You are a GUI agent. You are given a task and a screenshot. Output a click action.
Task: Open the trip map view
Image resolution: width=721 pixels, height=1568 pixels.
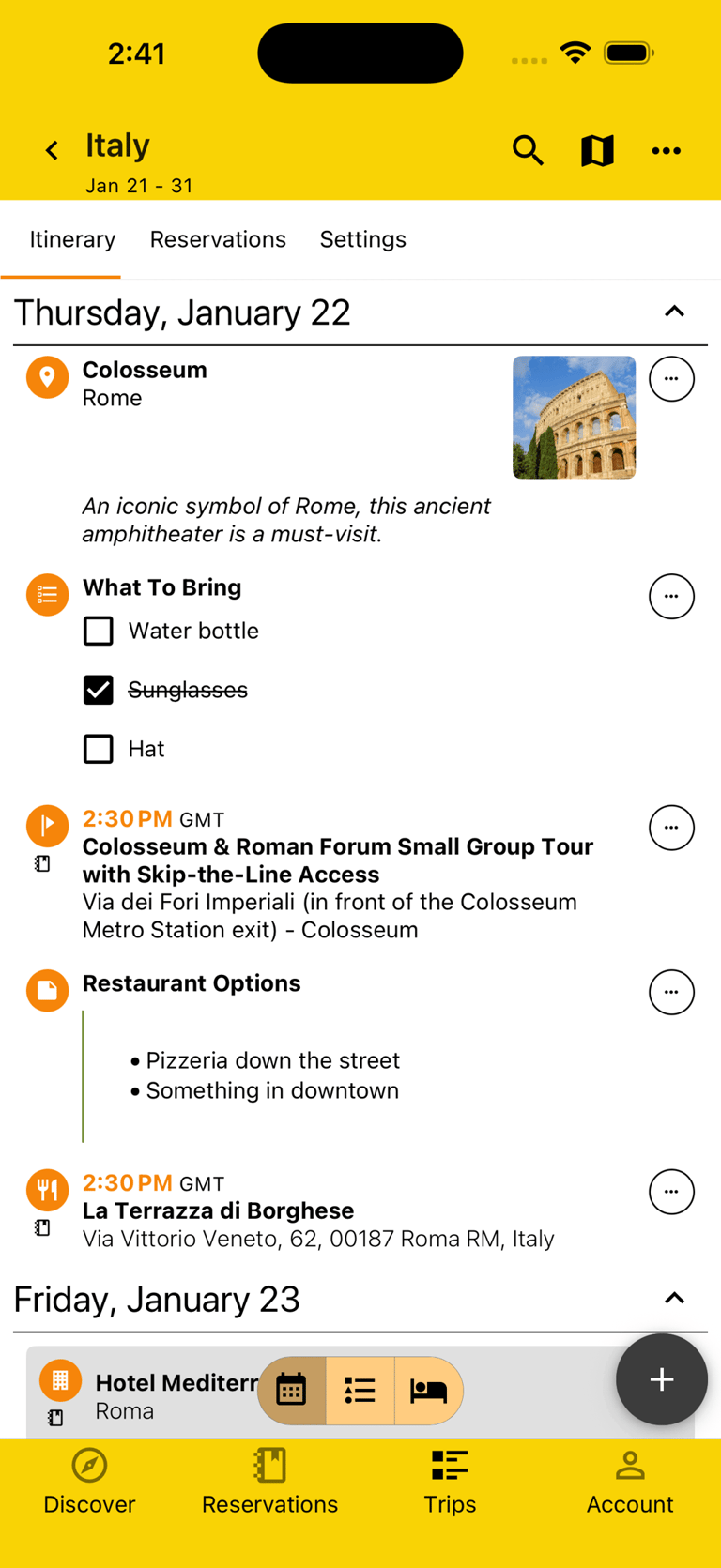(x=597, y=150)
